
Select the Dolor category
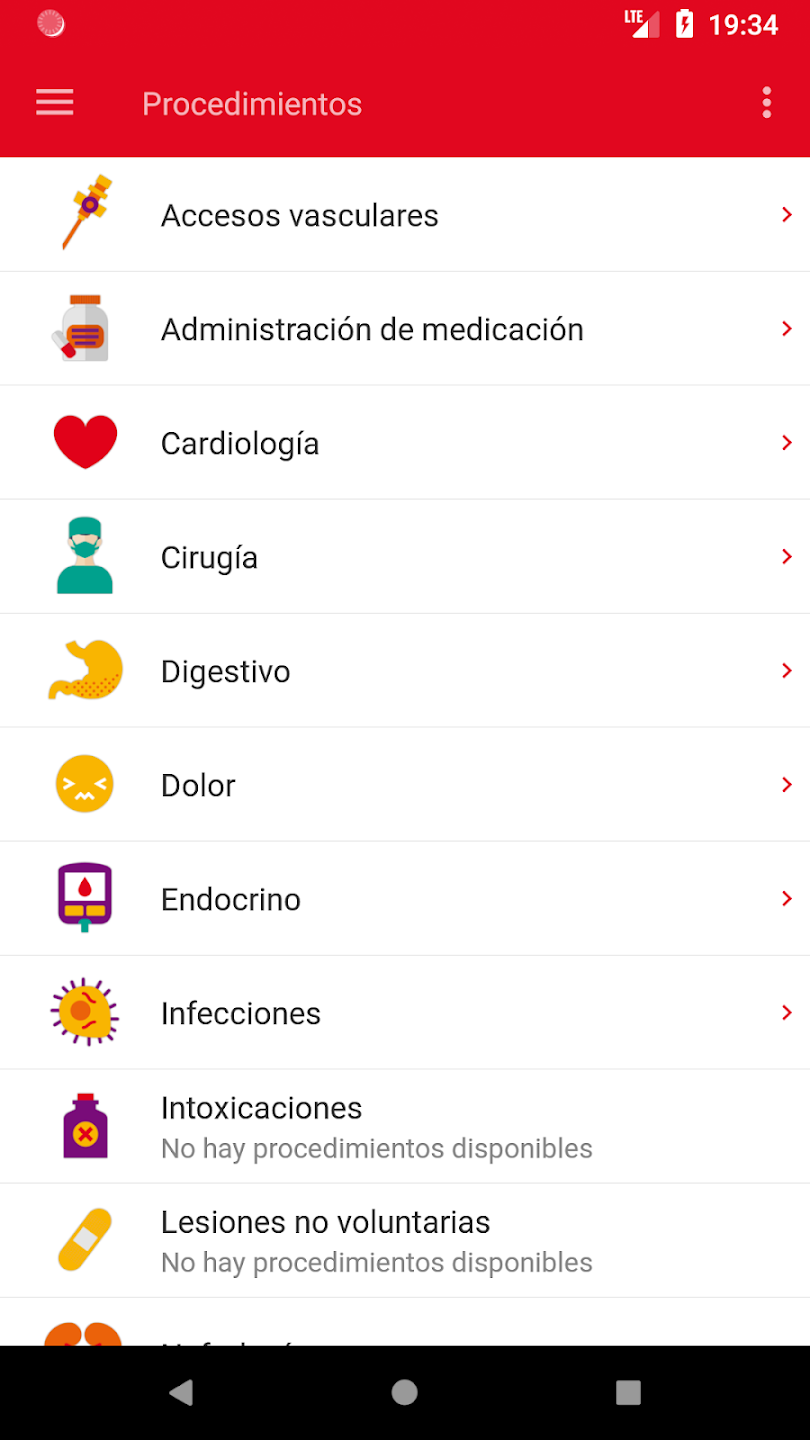[405, 785]
